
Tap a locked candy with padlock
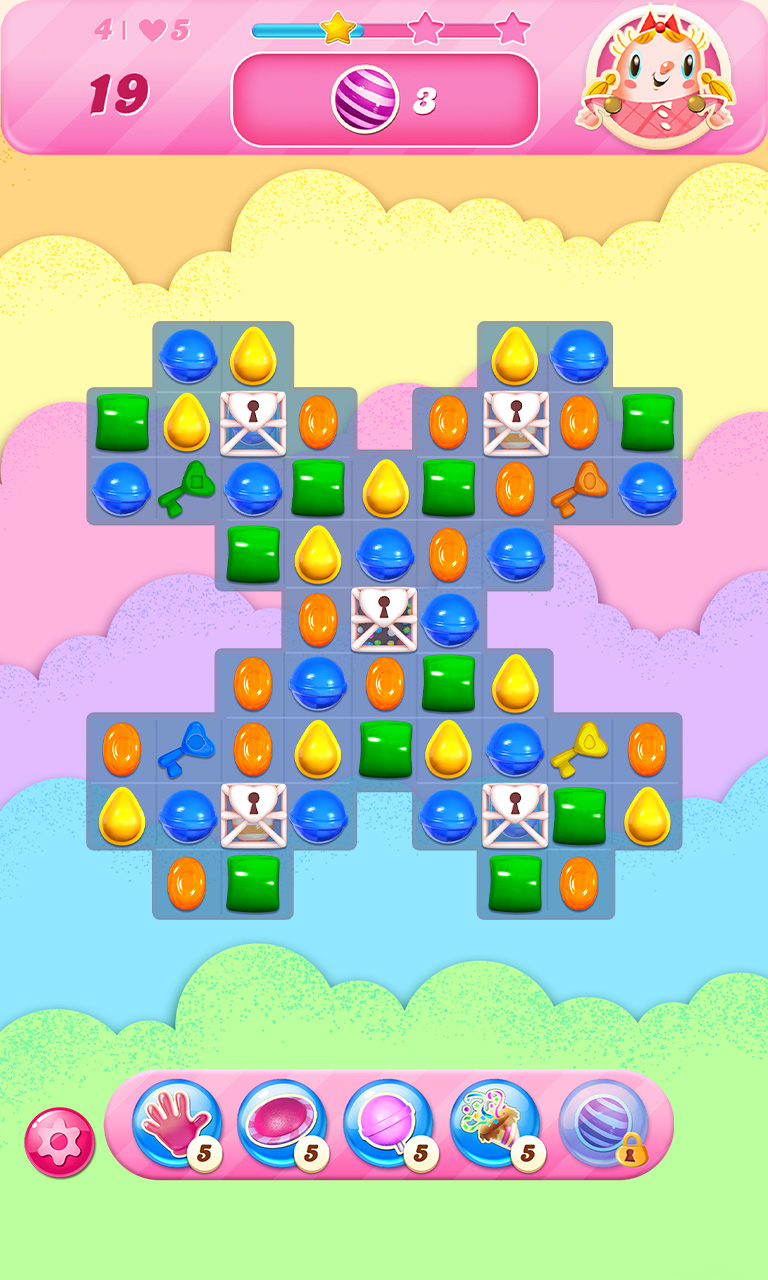(254, 420)
